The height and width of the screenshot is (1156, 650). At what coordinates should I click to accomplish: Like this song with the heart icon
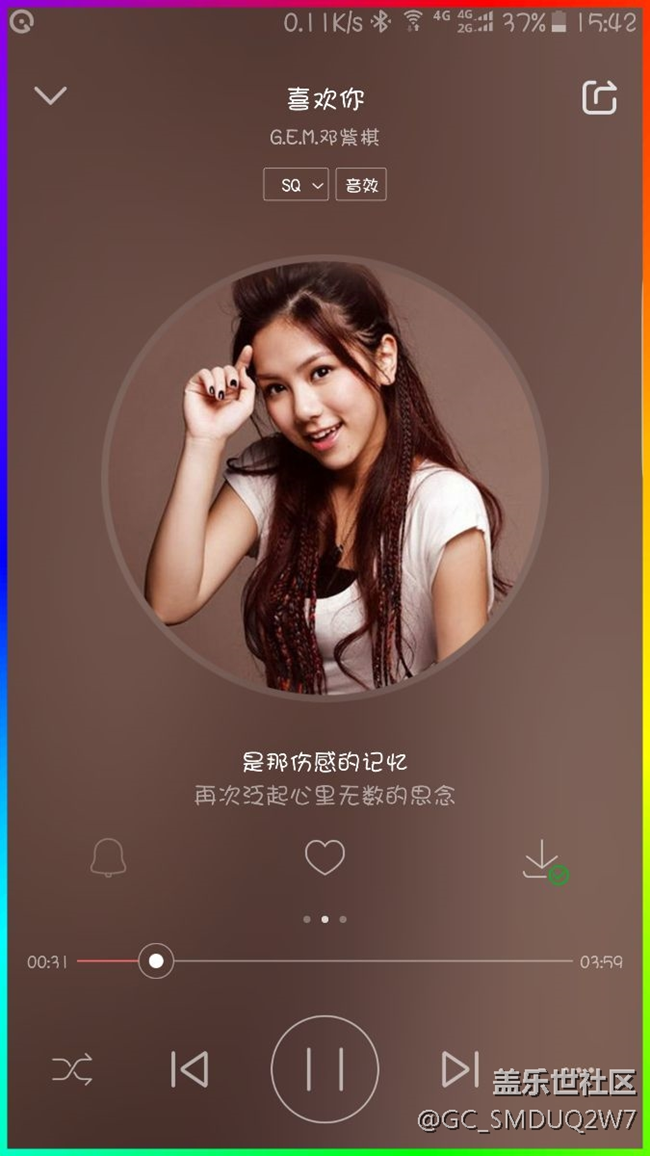pyautogui.click(x=325, y=858)
